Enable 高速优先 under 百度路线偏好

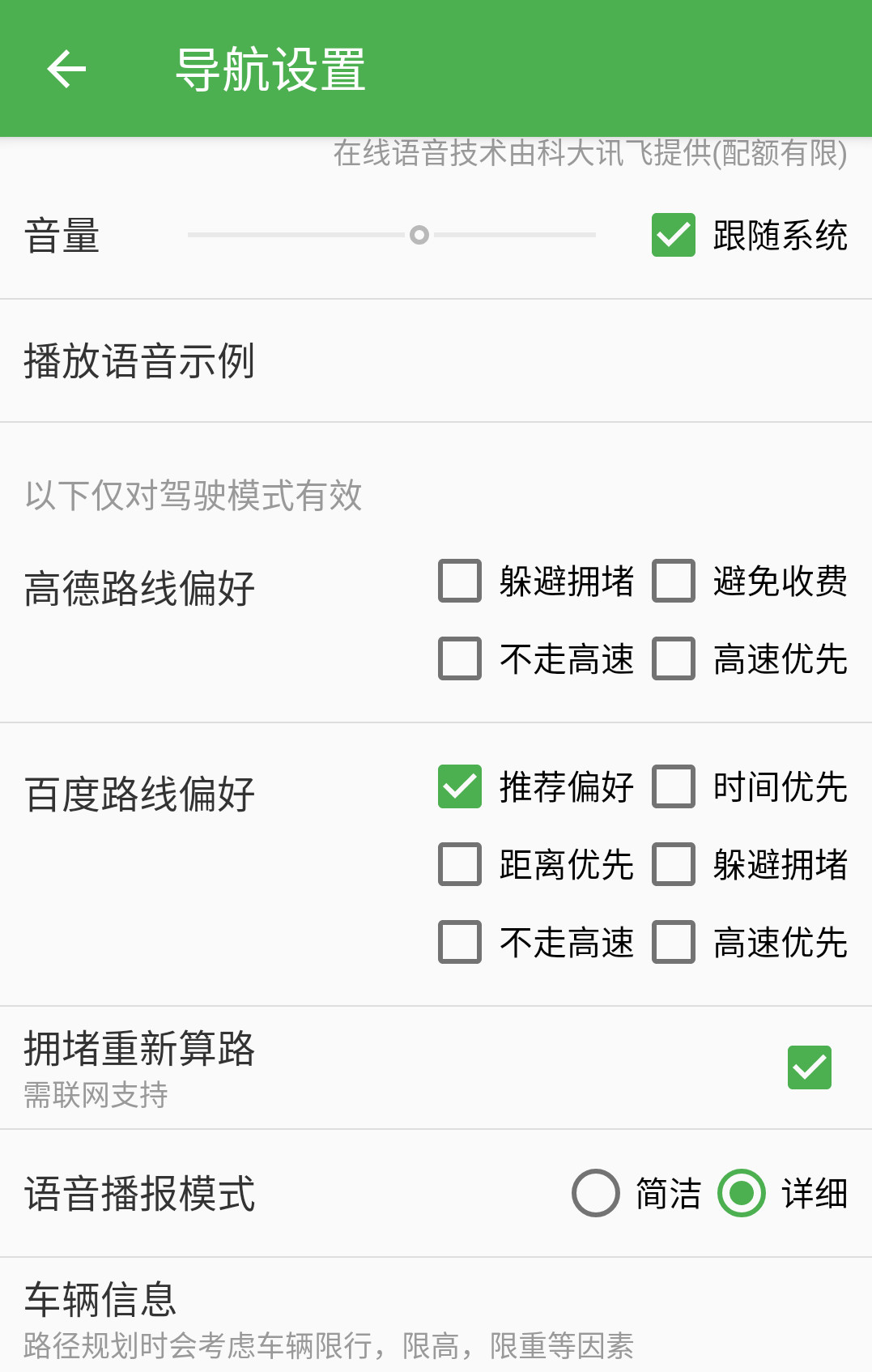[672, 942]
